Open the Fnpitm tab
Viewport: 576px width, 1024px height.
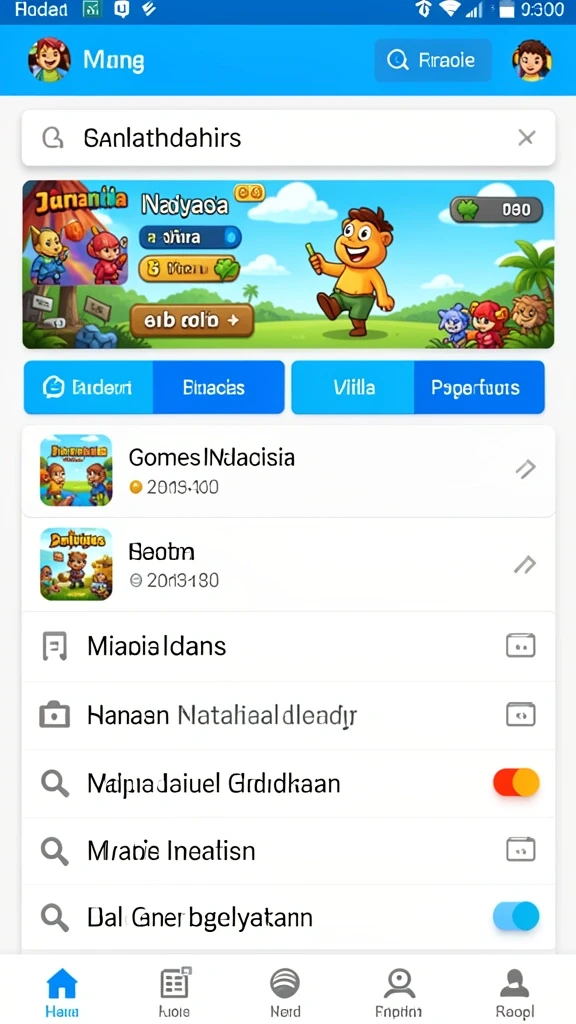point(398,993)
